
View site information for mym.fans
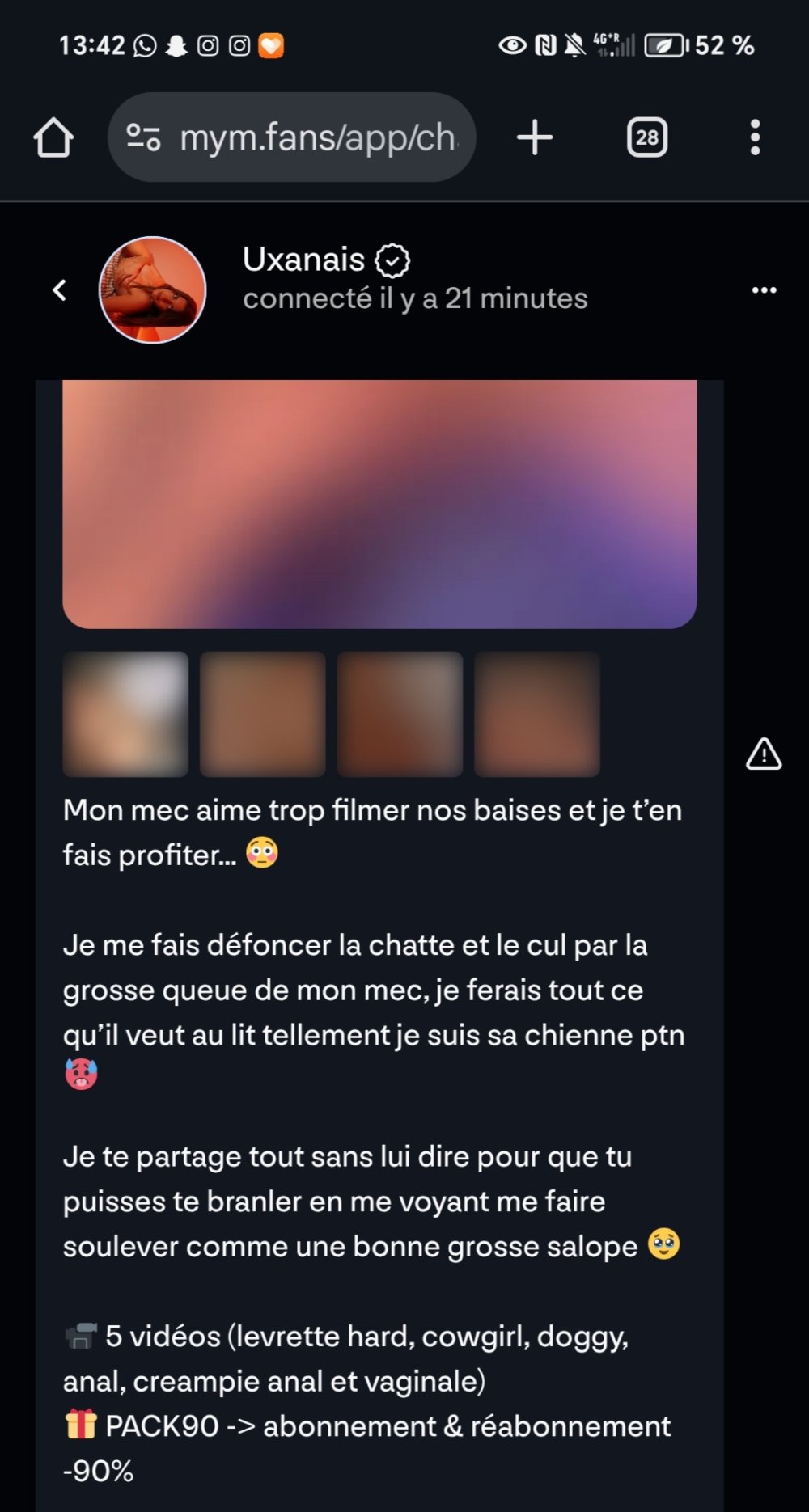click(143, 138)
